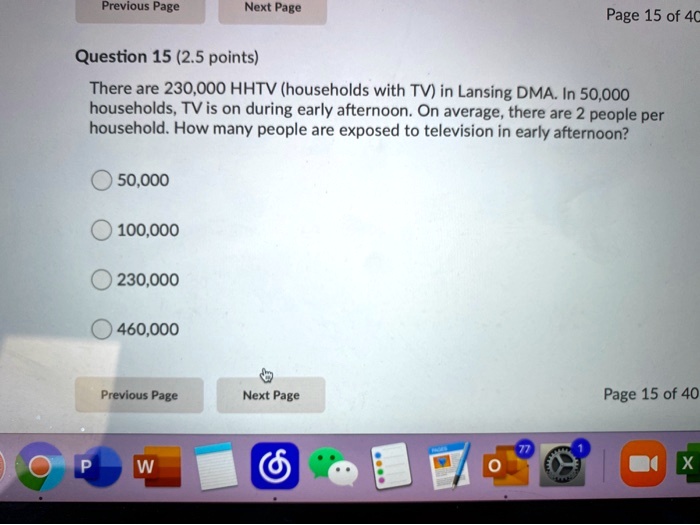Open Reminders from the dock
700x525 pixels.
389,467
